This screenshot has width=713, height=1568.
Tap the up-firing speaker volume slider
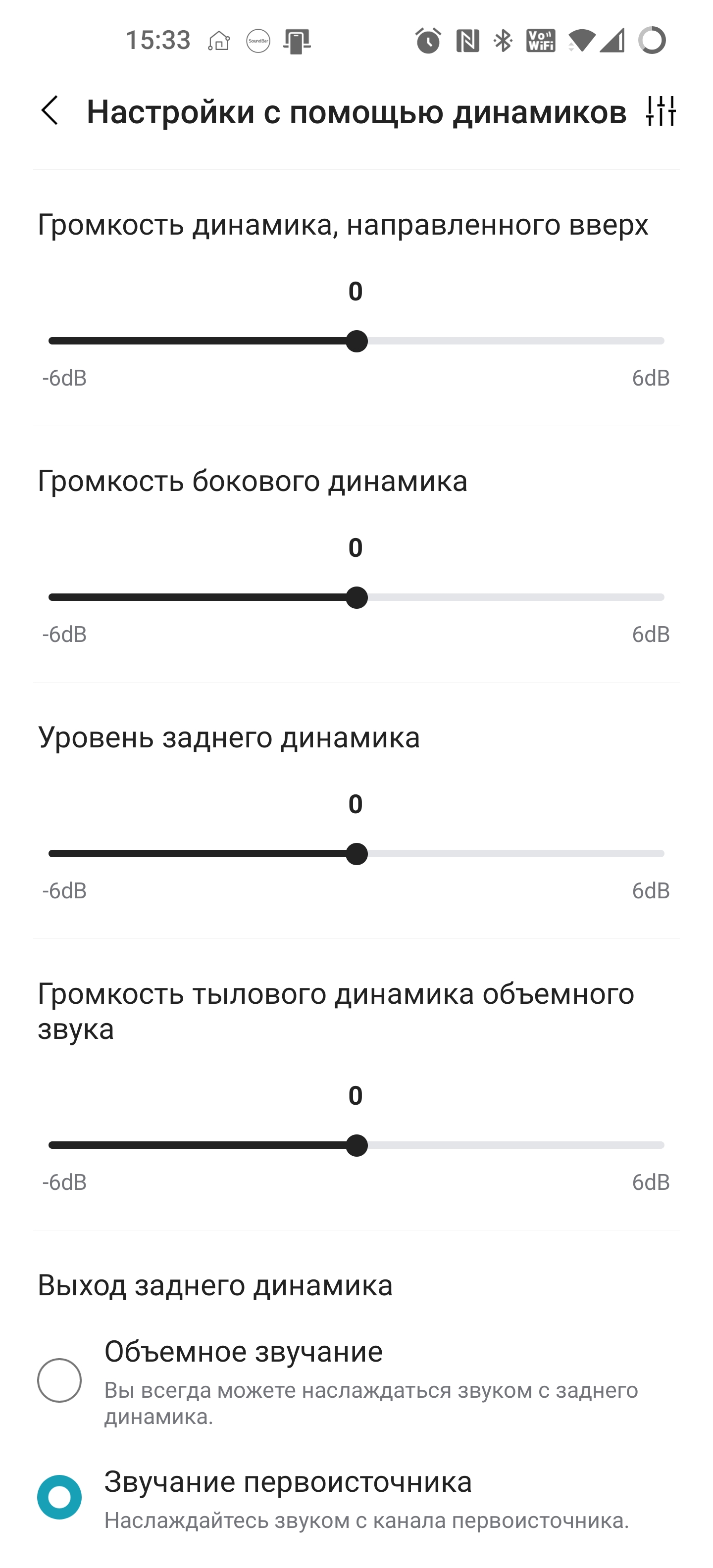pyautogui.click(x=356, y=341)
